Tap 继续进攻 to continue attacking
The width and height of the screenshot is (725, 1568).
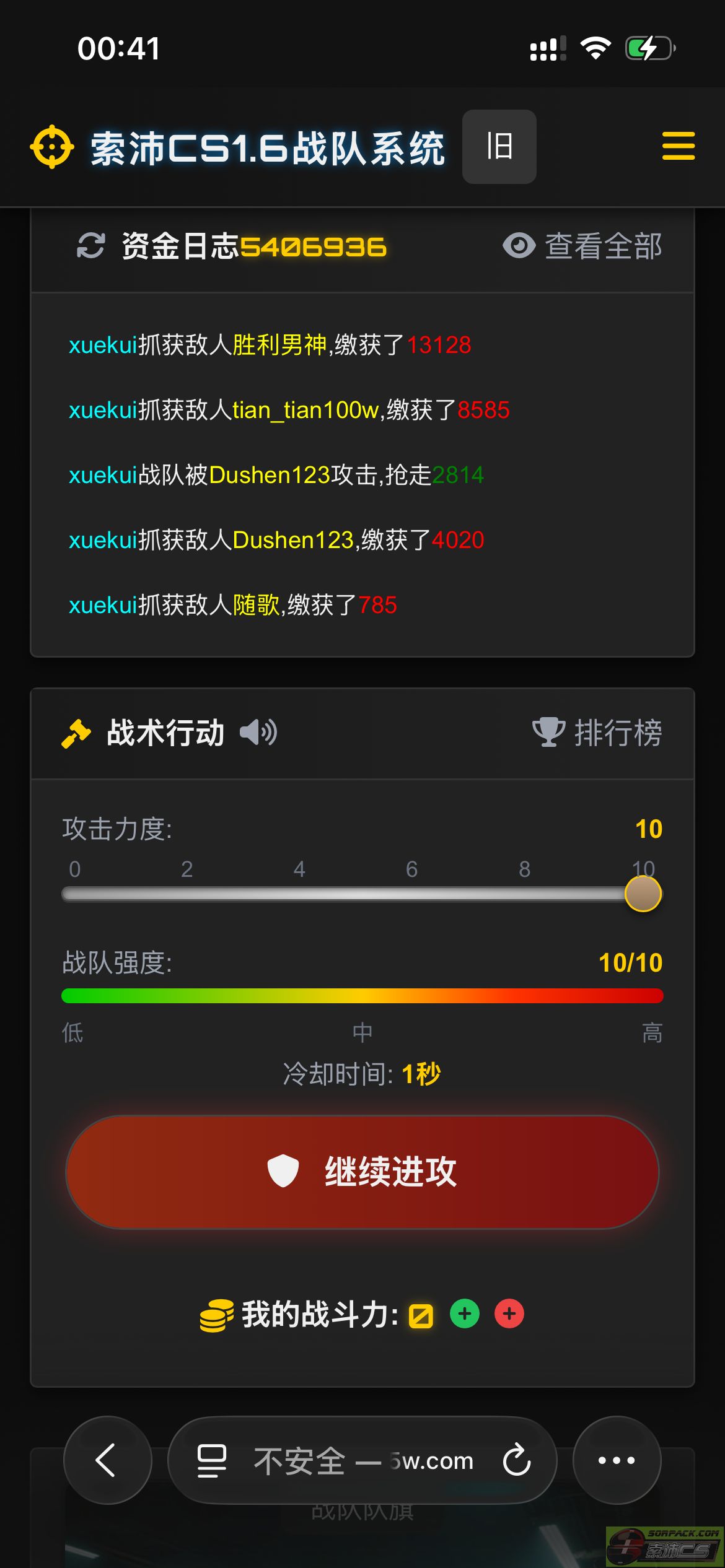coord(362,1172)
